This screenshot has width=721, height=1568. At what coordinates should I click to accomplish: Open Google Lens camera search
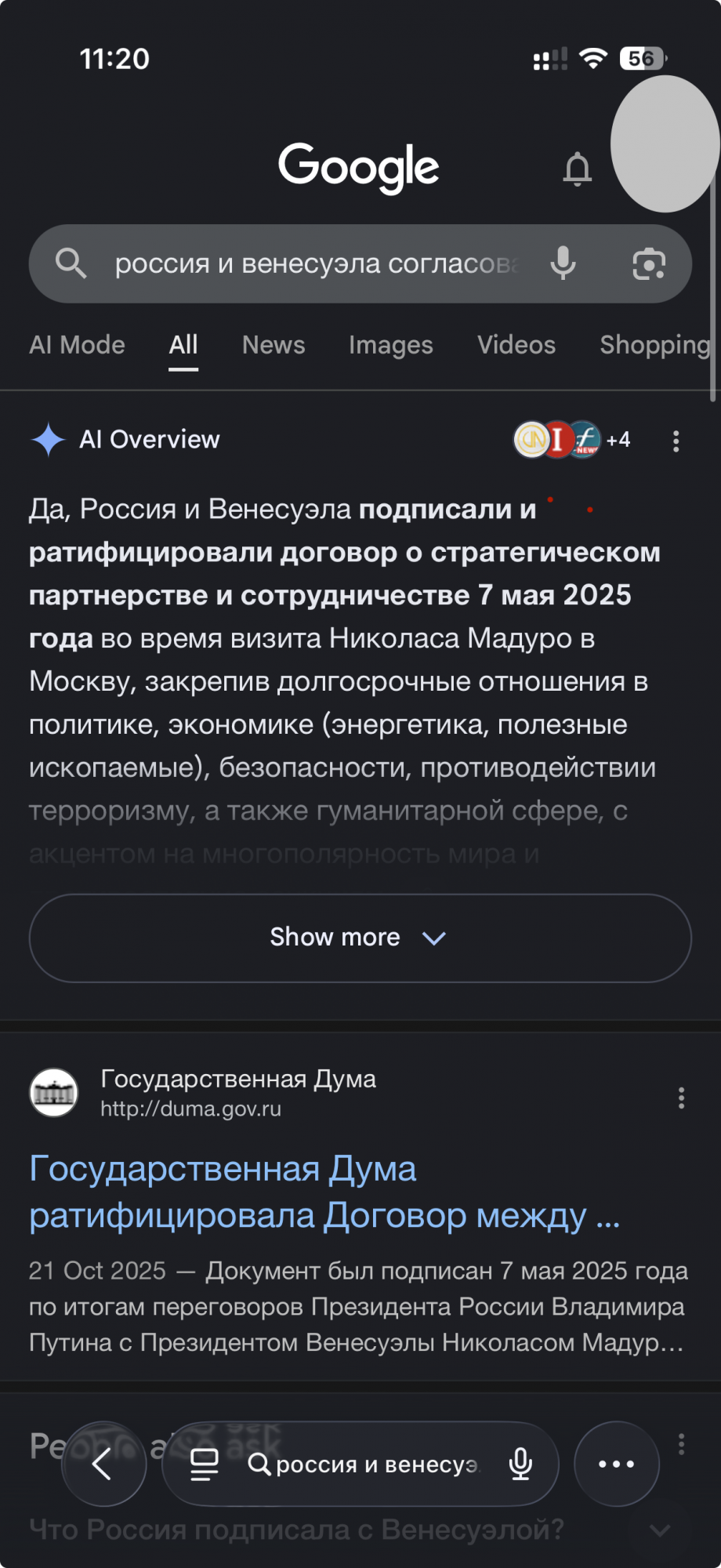pyautogui.click(x=648, y=264)
